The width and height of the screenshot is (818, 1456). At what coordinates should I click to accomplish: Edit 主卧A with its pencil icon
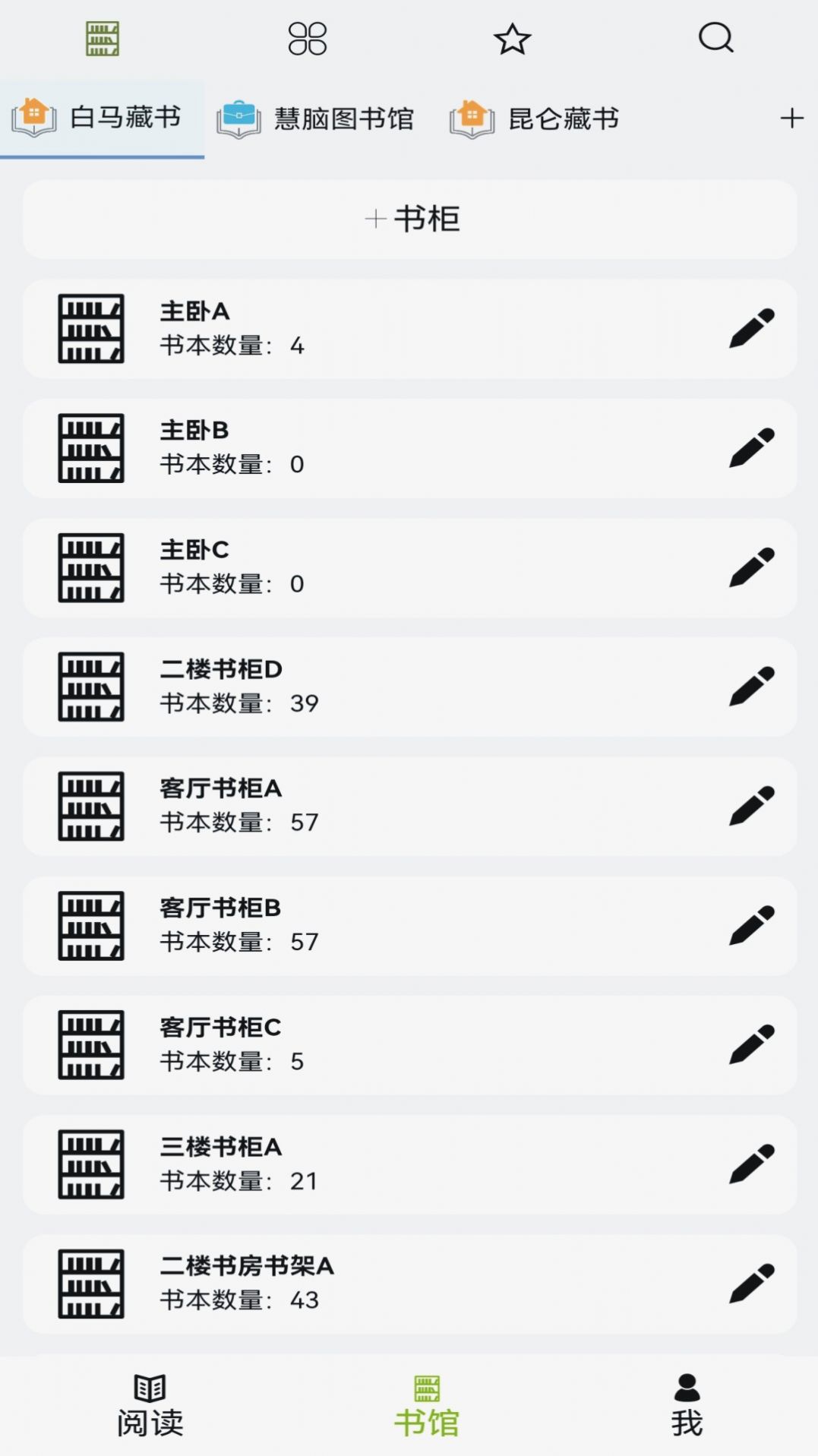coord(750,327)
